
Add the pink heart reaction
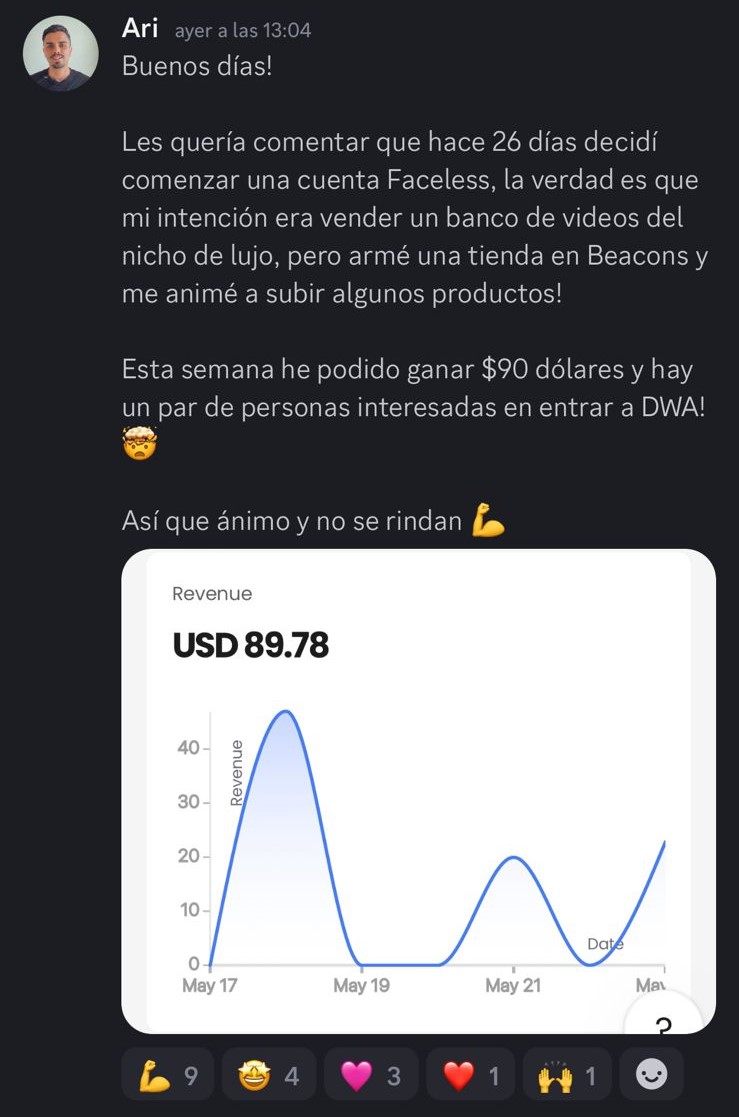[x=370, y=1075]
